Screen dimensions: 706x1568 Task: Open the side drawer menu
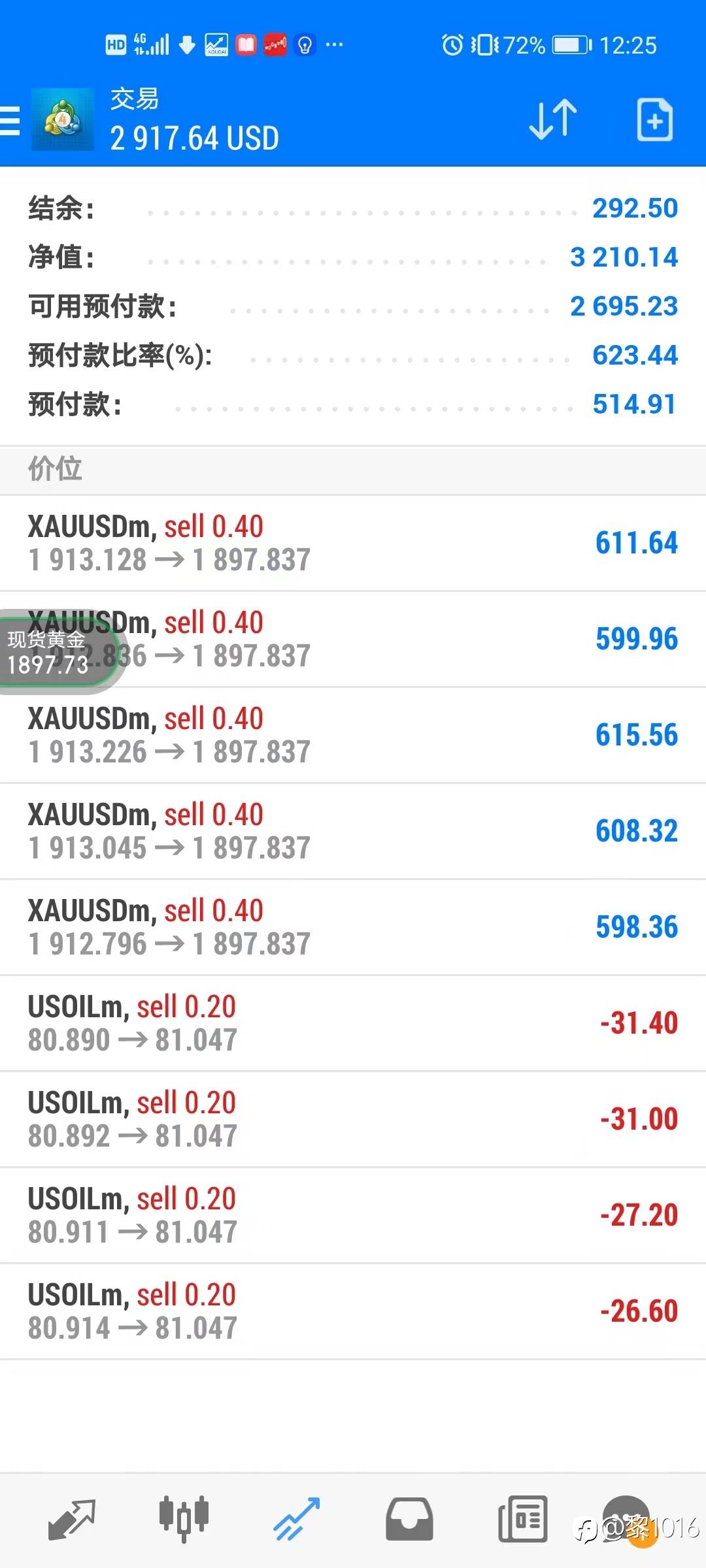10,122
